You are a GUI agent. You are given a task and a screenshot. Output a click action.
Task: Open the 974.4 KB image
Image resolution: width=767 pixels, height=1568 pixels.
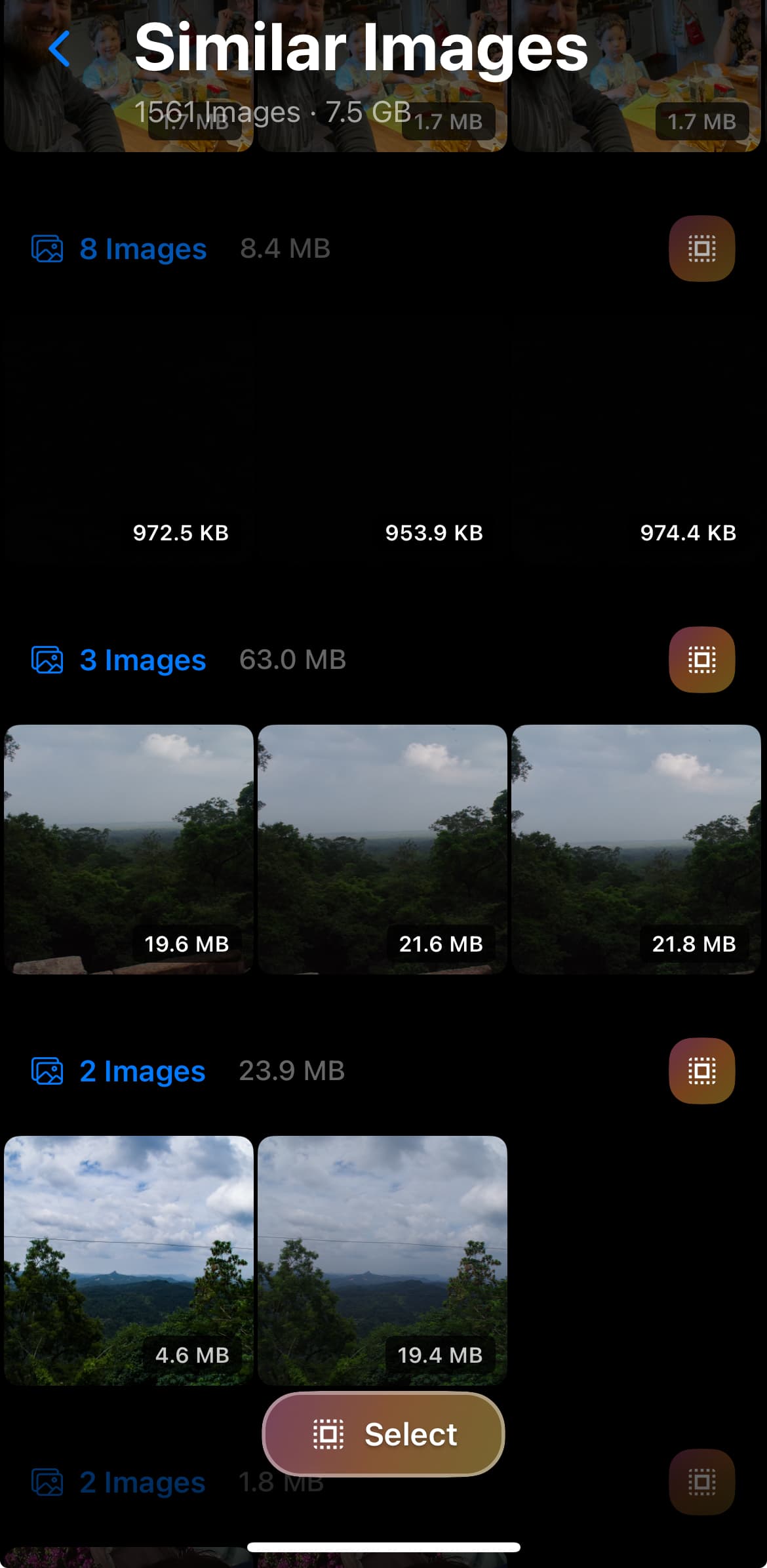tap(636, 438)
